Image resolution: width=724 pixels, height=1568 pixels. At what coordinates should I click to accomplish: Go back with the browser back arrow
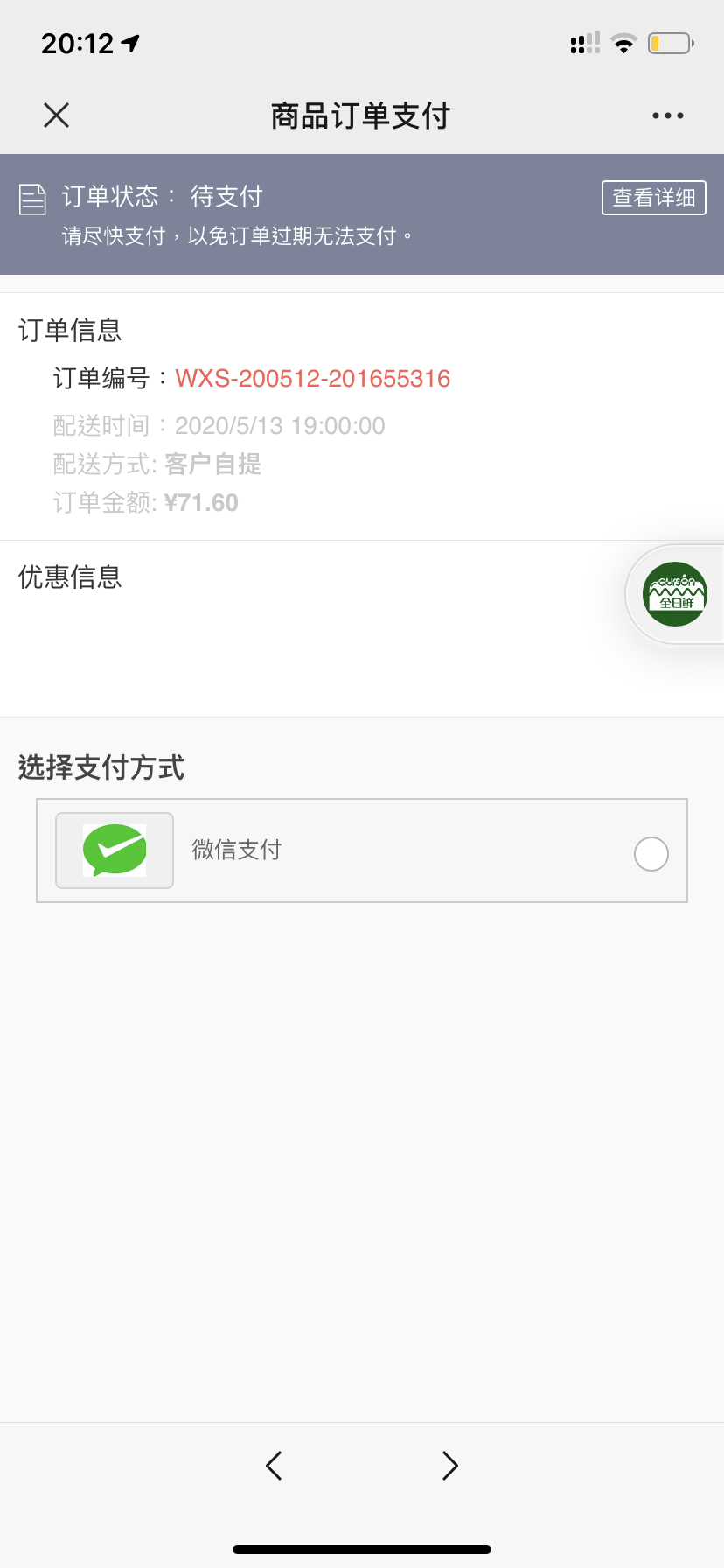(x=274, y=1466)
